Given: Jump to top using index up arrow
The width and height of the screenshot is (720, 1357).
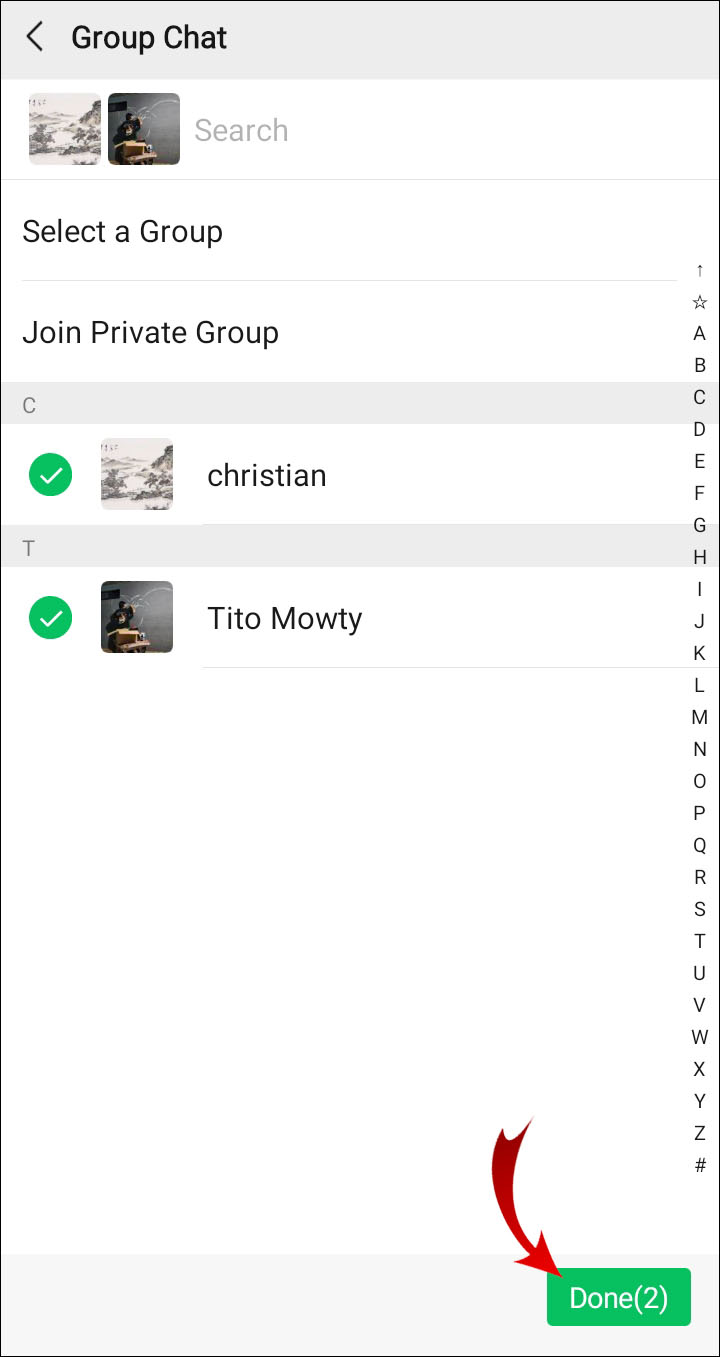Looking at the screenshot, I should [x=700, y=270].
